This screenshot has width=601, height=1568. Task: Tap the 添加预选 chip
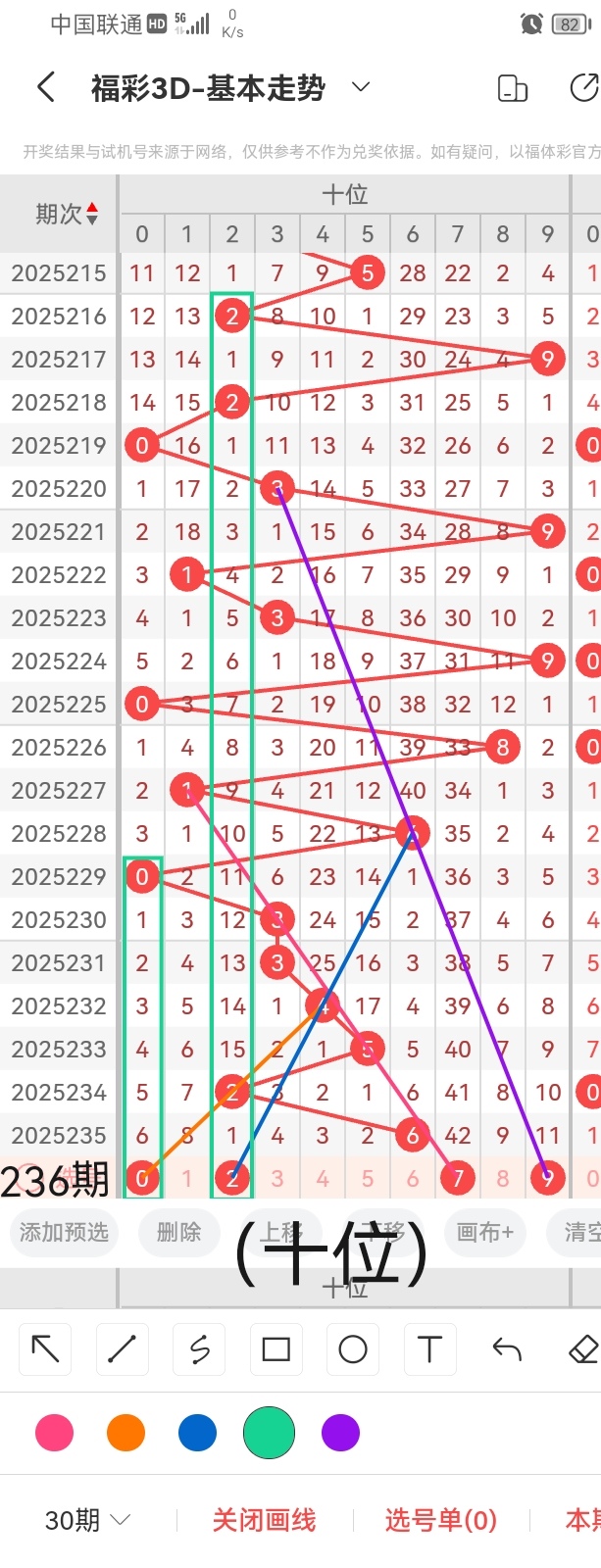64,1232
